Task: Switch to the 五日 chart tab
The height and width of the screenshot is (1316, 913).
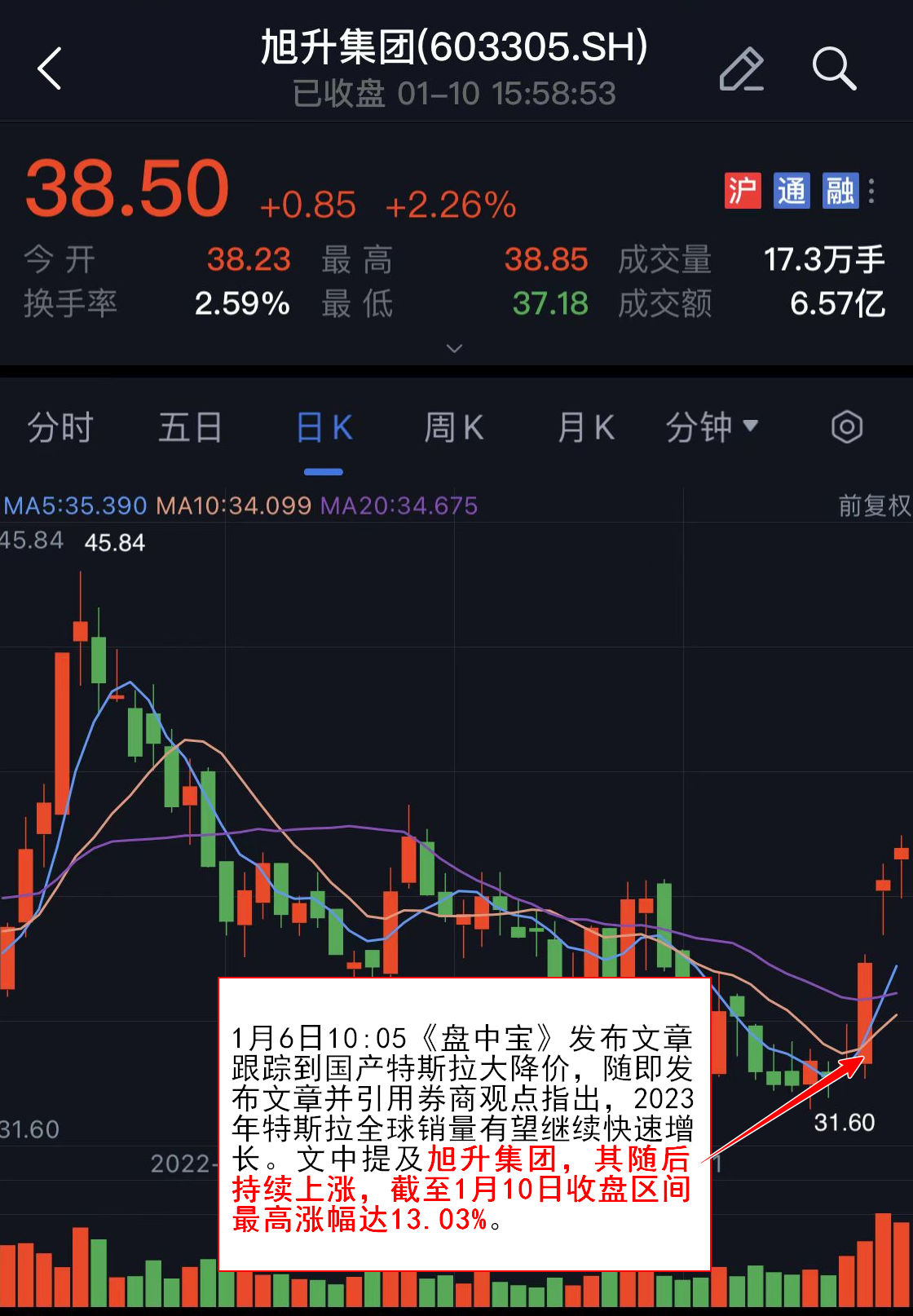Action: (x=190, y=427)
